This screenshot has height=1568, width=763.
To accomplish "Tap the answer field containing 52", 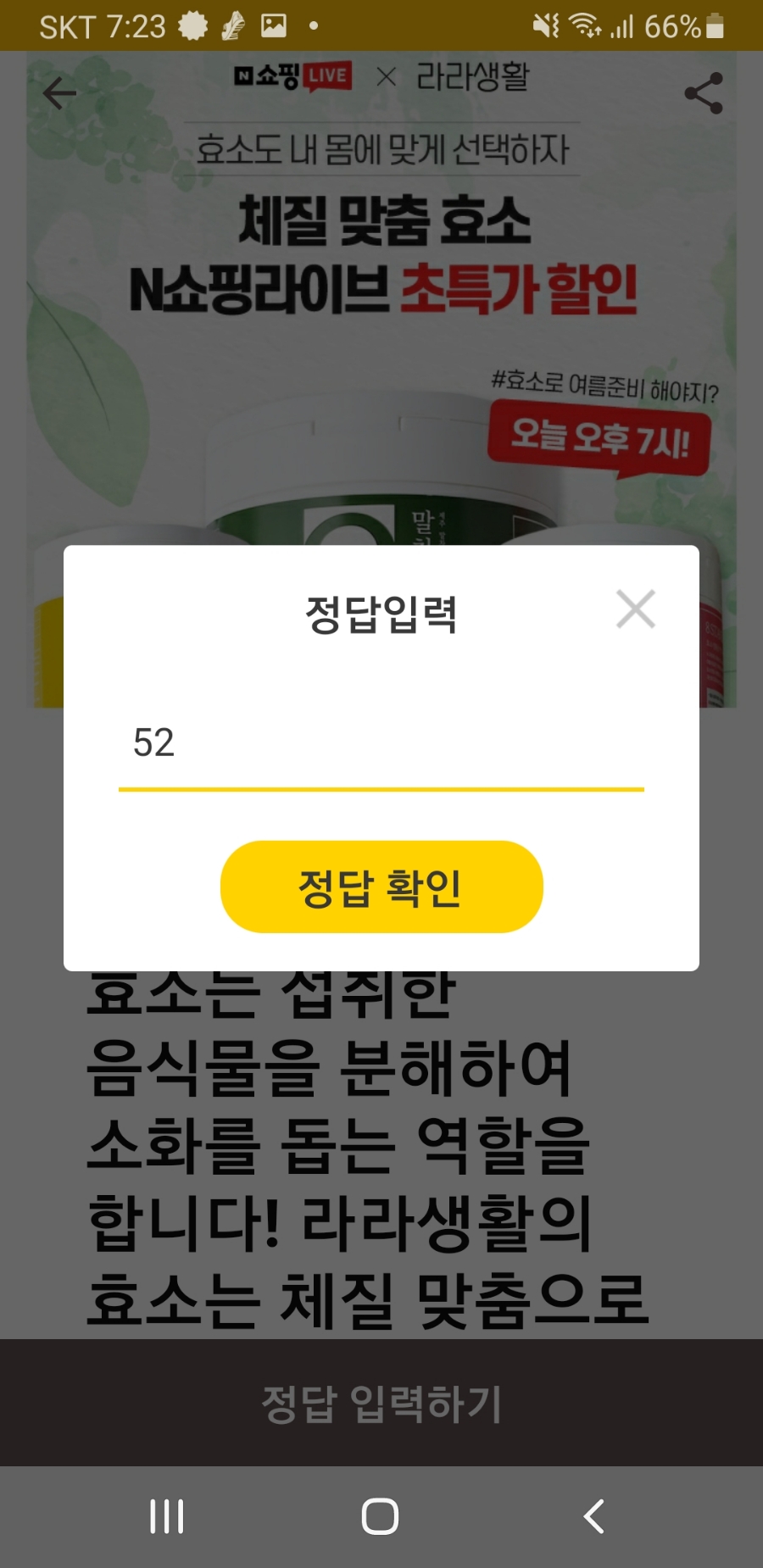I will tap(381, 743).
